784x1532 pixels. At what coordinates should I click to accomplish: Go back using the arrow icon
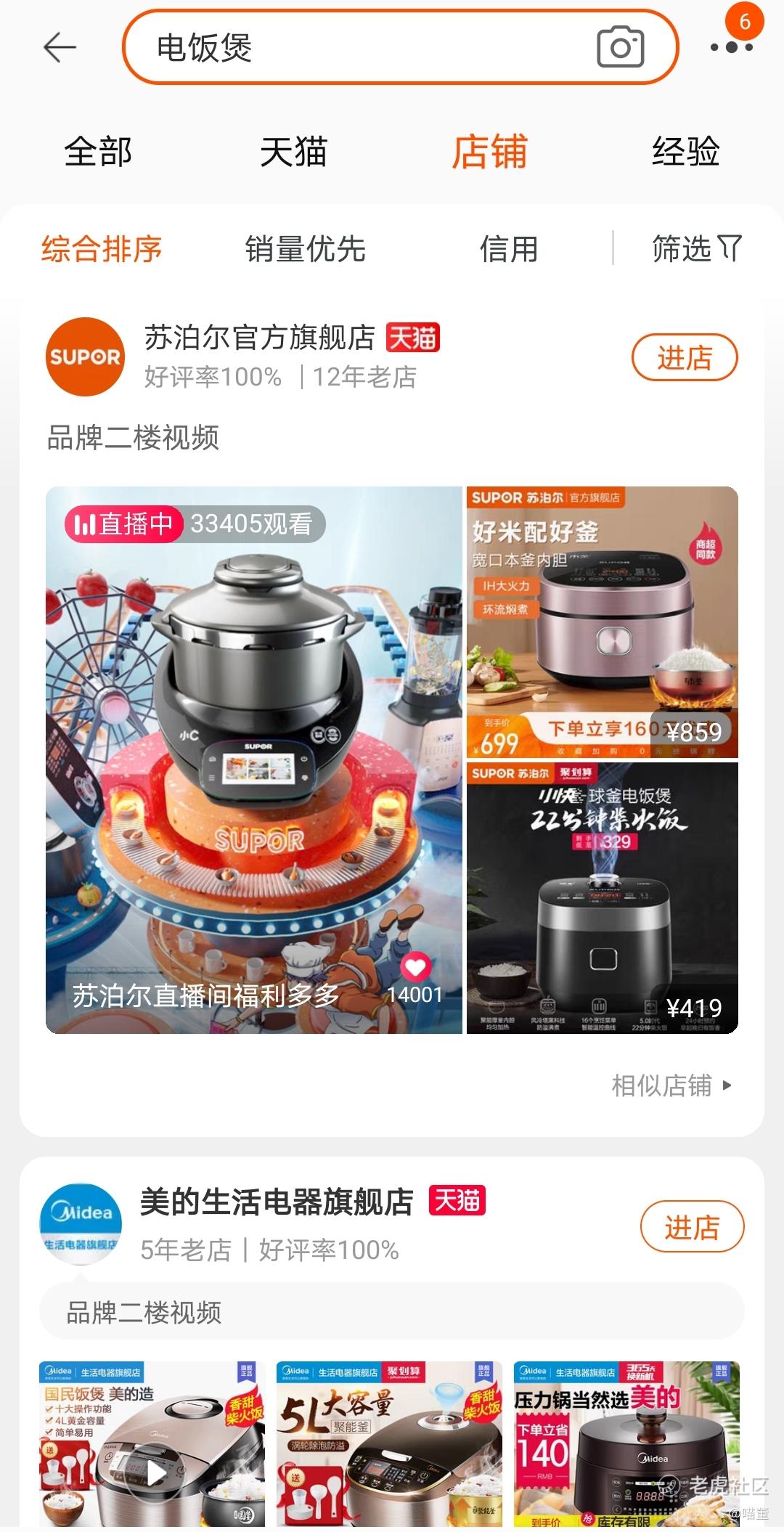[60, 48]
